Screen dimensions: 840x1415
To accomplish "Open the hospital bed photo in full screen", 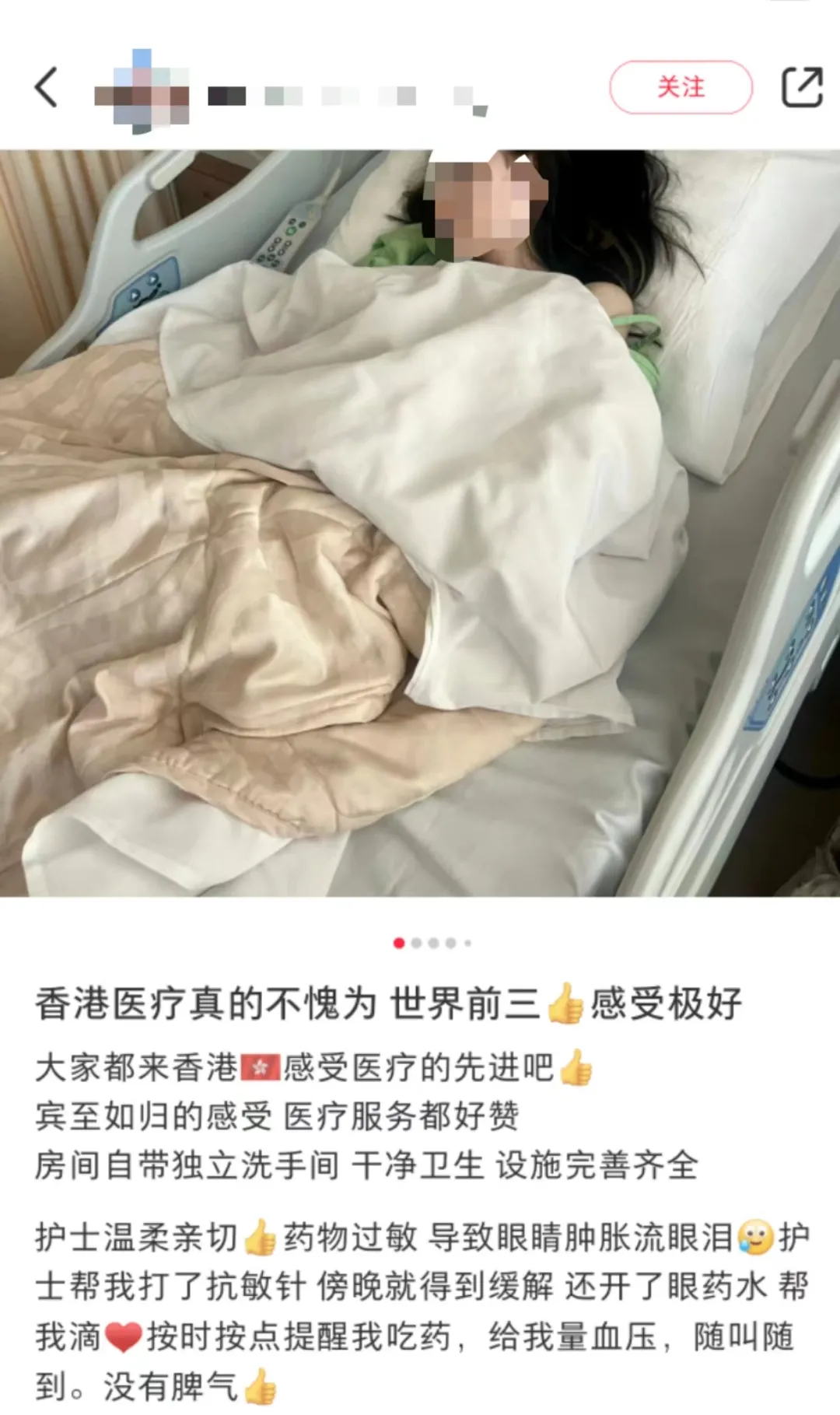I will click(x=420, y=523).
